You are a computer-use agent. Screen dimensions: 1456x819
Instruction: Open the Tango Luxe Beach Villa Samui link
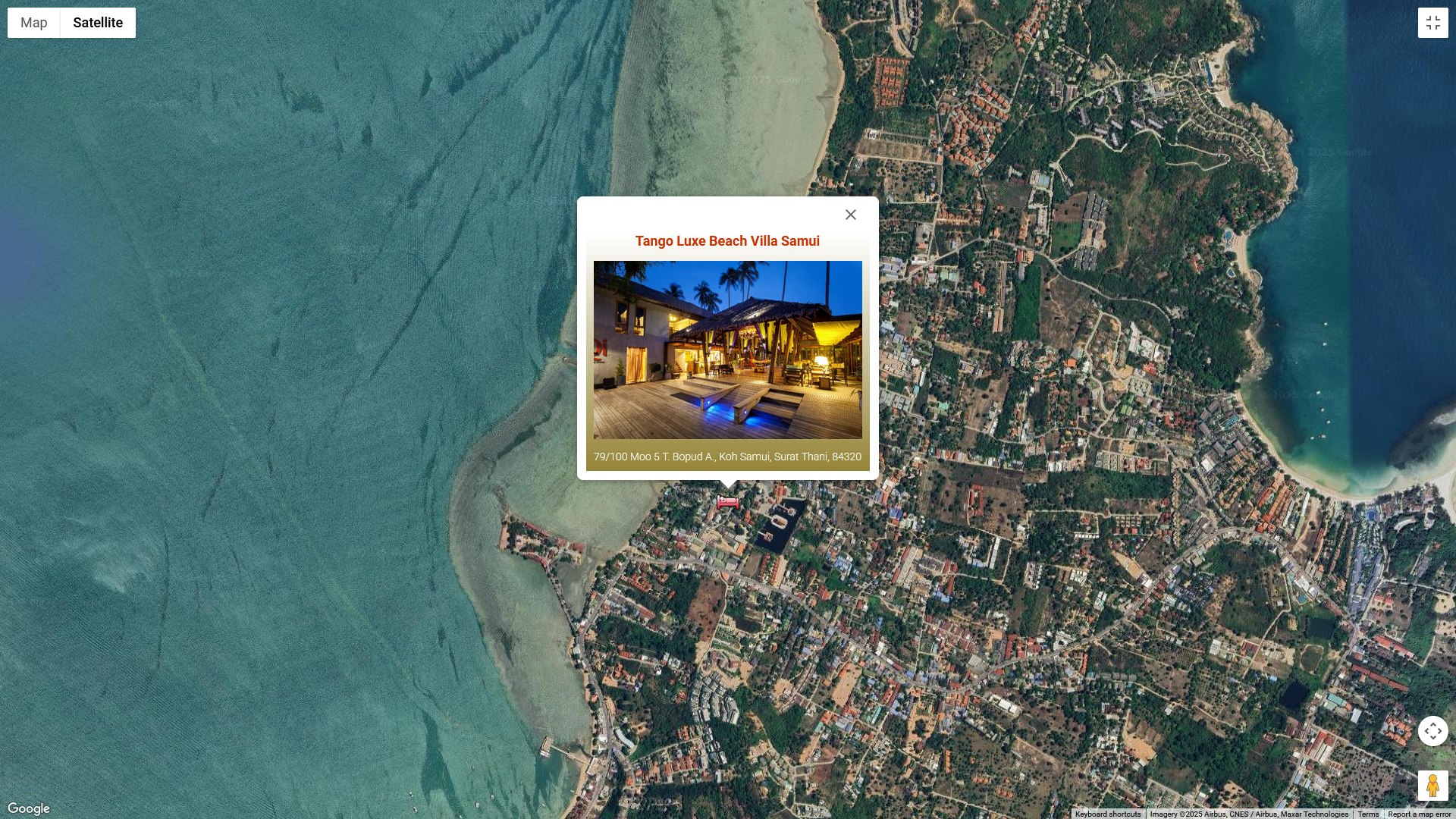(727, 241)
